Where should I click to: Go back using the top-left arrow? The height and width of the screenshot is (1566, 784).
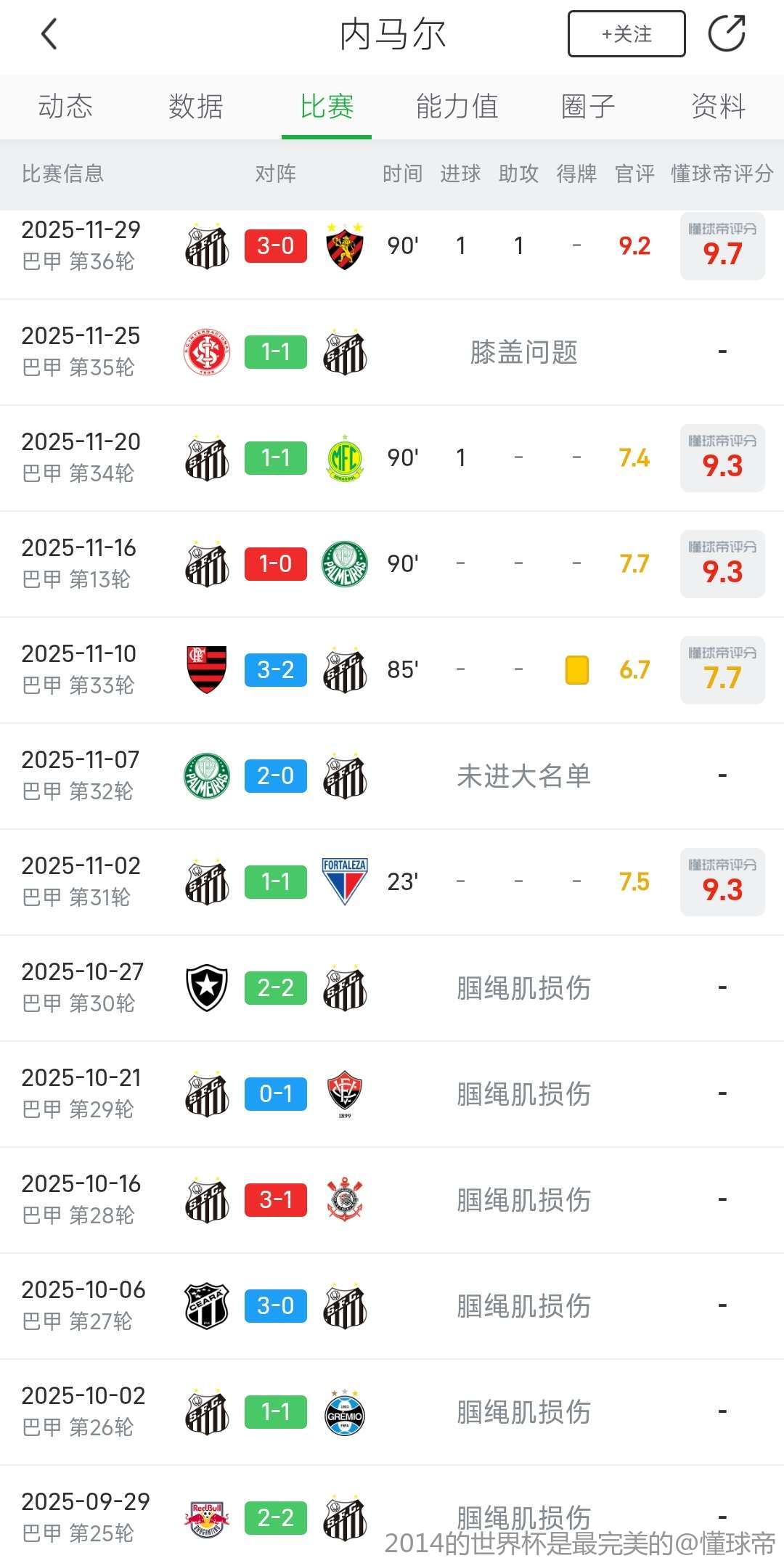(49, 34)
